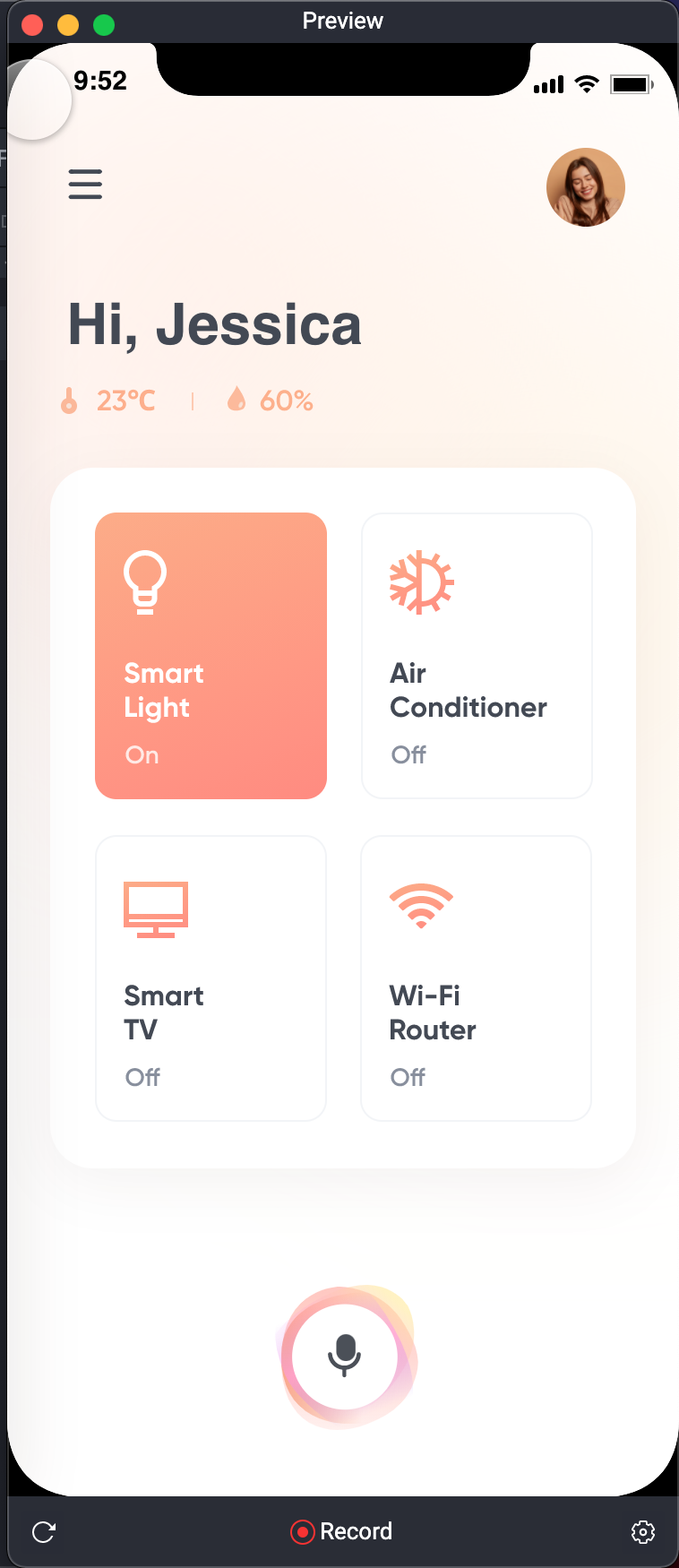Tap the microphone voice button
The image size is (679, 1568).
(345, 1356)
